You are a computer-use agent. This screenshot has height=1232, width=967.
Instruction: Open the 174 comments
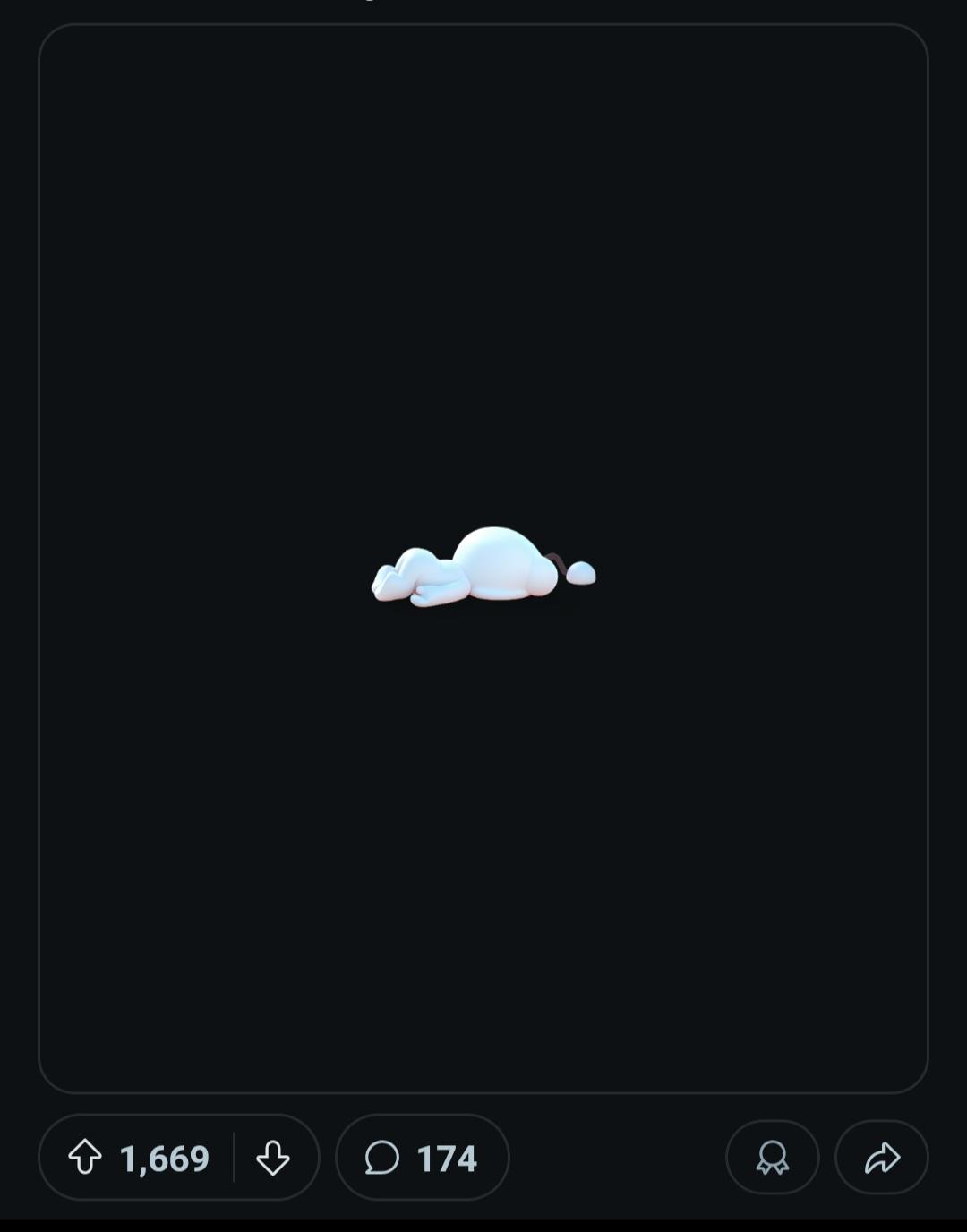[422, 1157]
